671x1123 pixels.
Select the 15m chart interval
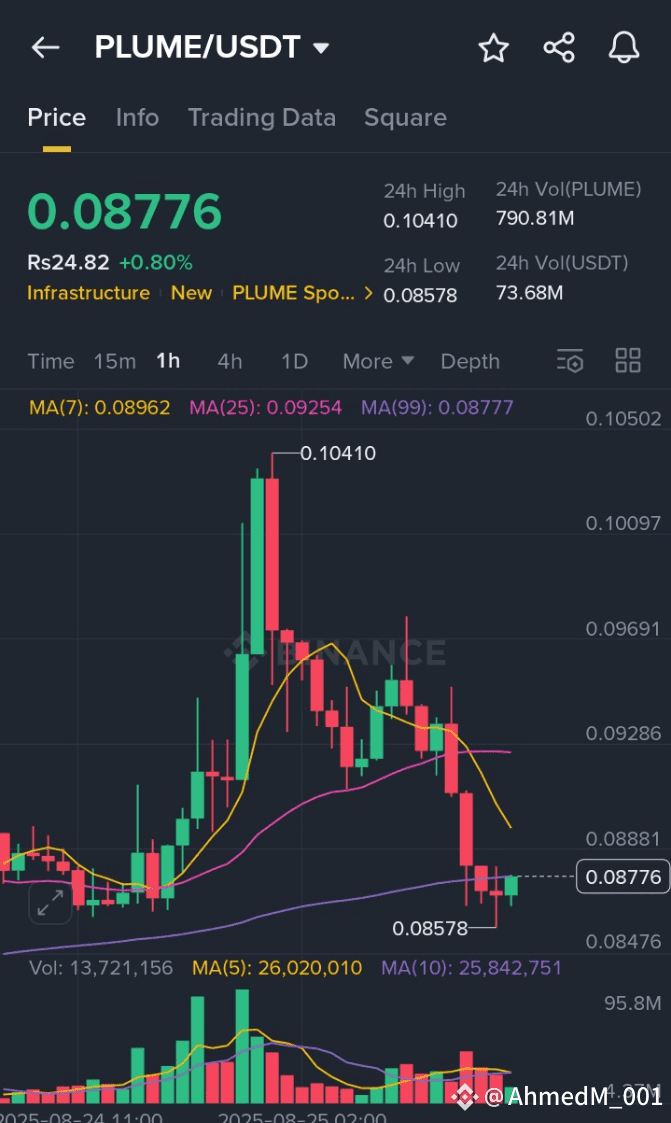click(115, 361)
